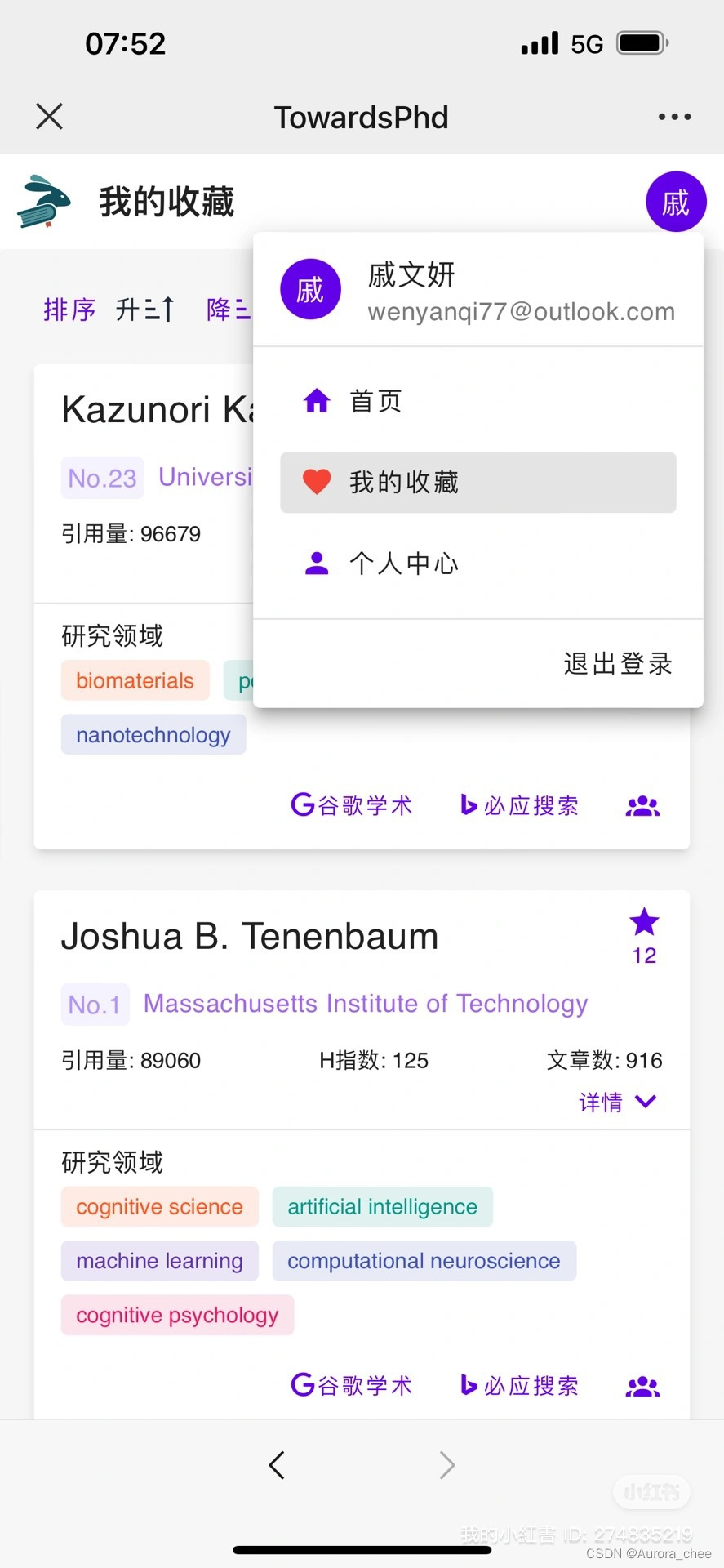Open 个人中心 from the menu
Image resolution: width=724 pixels, height=1568 pixels.
click(x=478, y=563)
